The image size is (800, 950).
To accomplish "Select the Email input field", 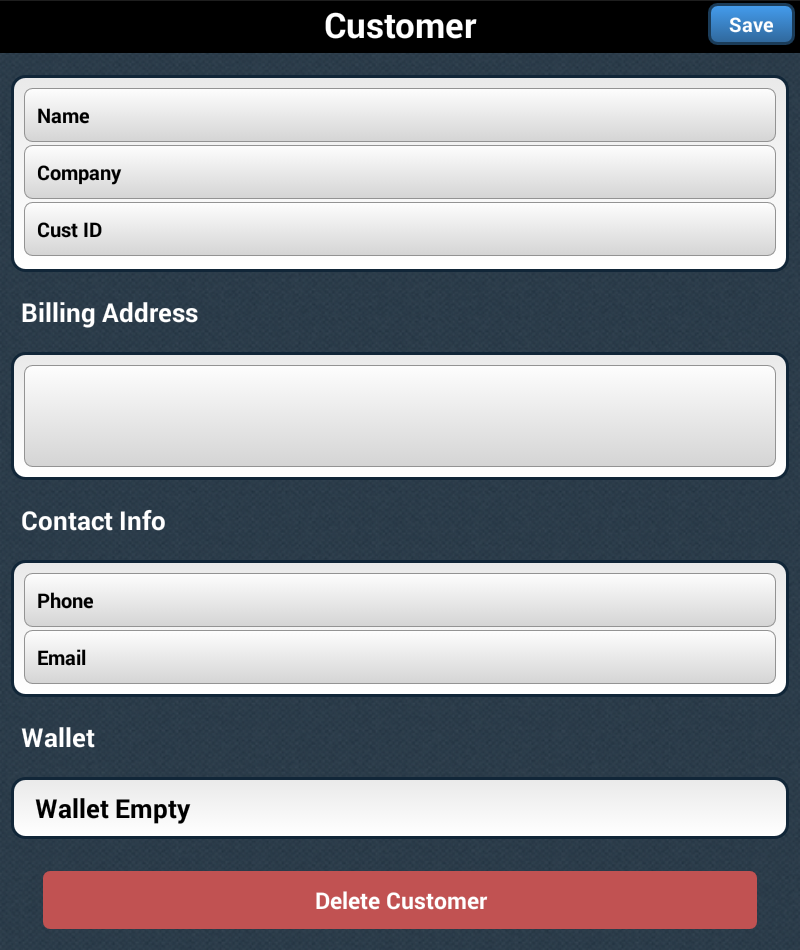I will pos(400,658).
